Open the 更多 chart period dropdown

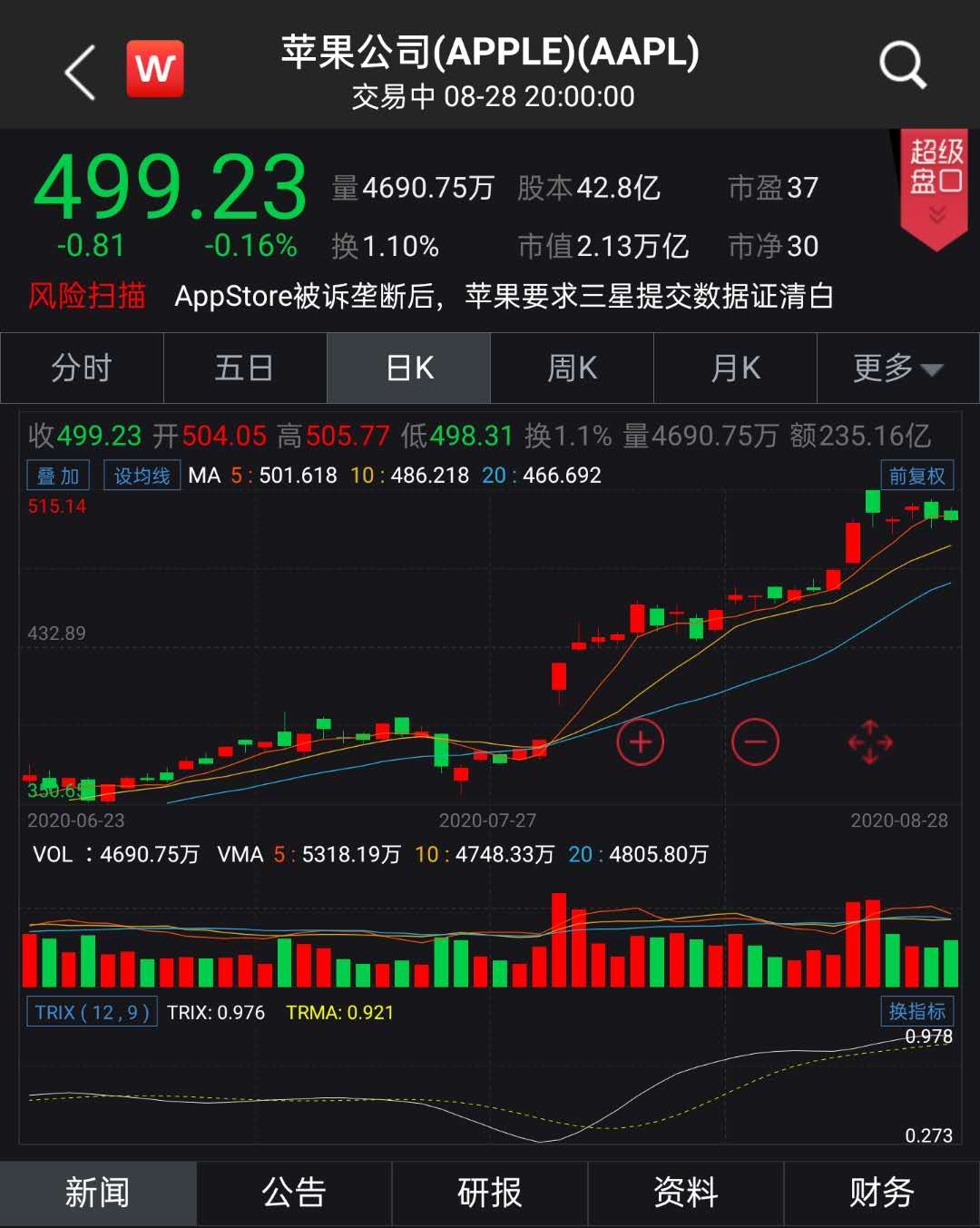pyautogui.click(x=897, y=368)
